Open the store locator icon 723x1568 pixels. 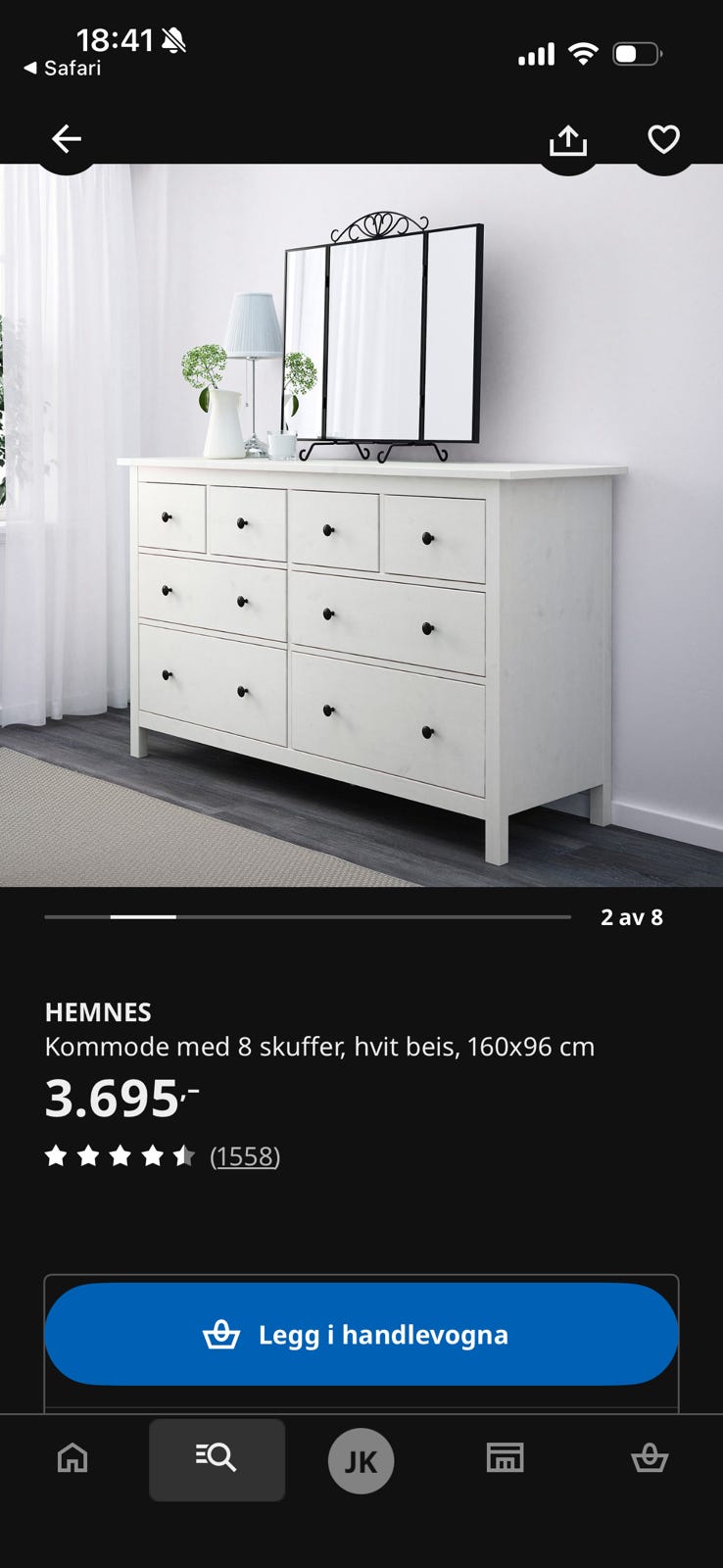pos(506,1459)
